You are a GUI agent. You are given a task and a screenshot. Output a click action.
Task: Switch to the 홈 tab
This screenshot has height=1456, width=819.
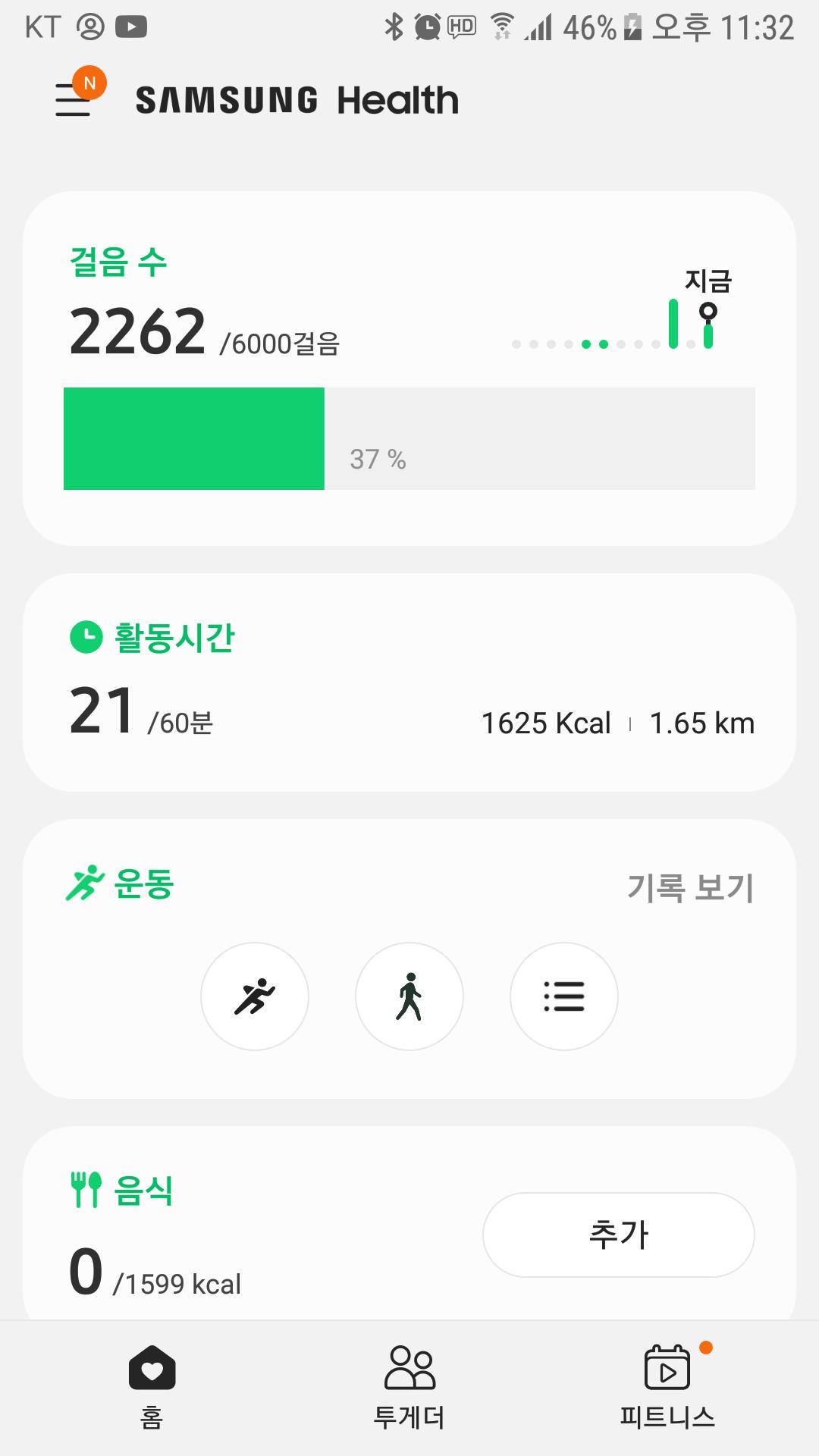pos(152,1386)
